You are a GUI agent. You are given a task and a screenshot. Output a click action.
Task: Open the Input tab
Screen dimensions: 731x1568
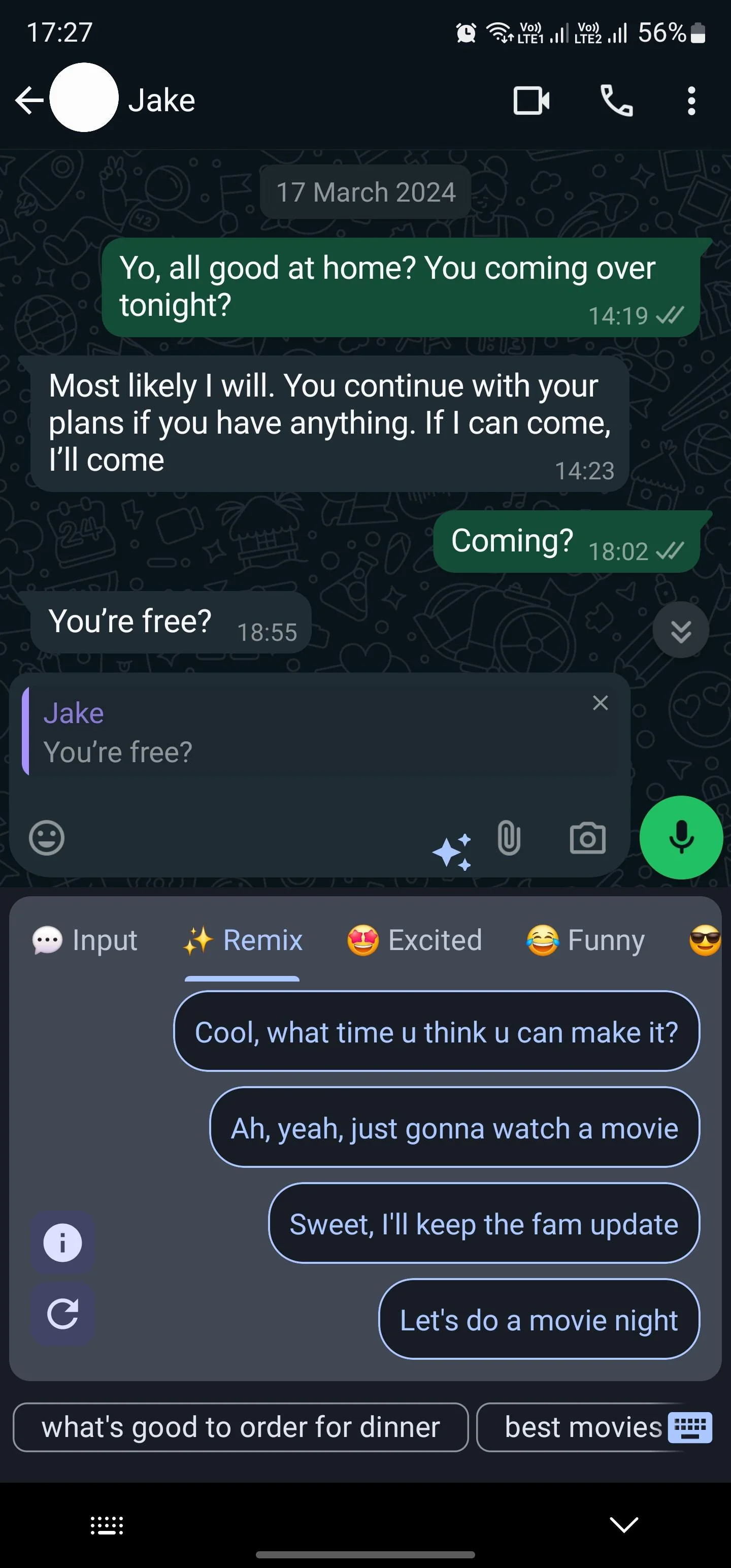pyautogui.click(x=86, y=940)
